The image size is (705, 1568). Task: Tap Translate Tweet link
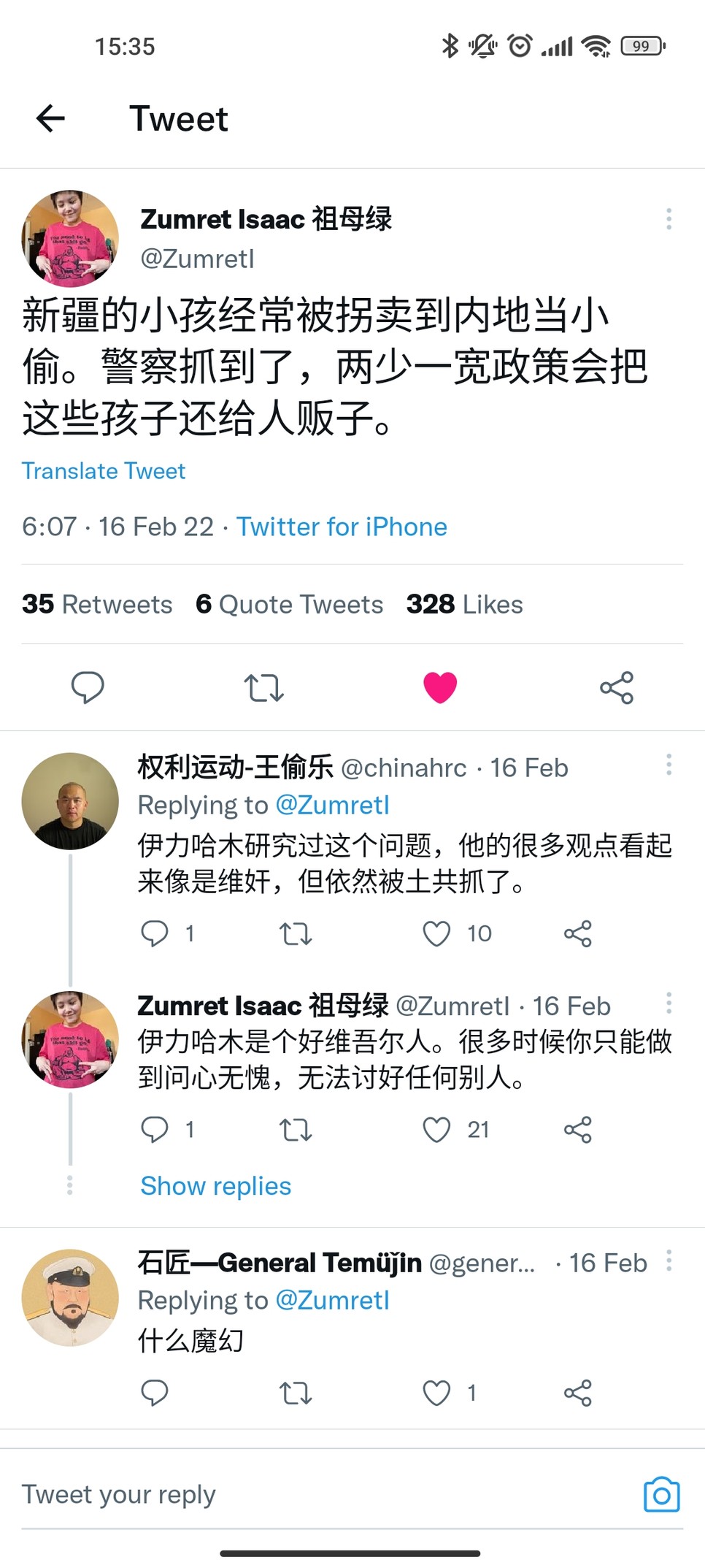click(104, 471)
